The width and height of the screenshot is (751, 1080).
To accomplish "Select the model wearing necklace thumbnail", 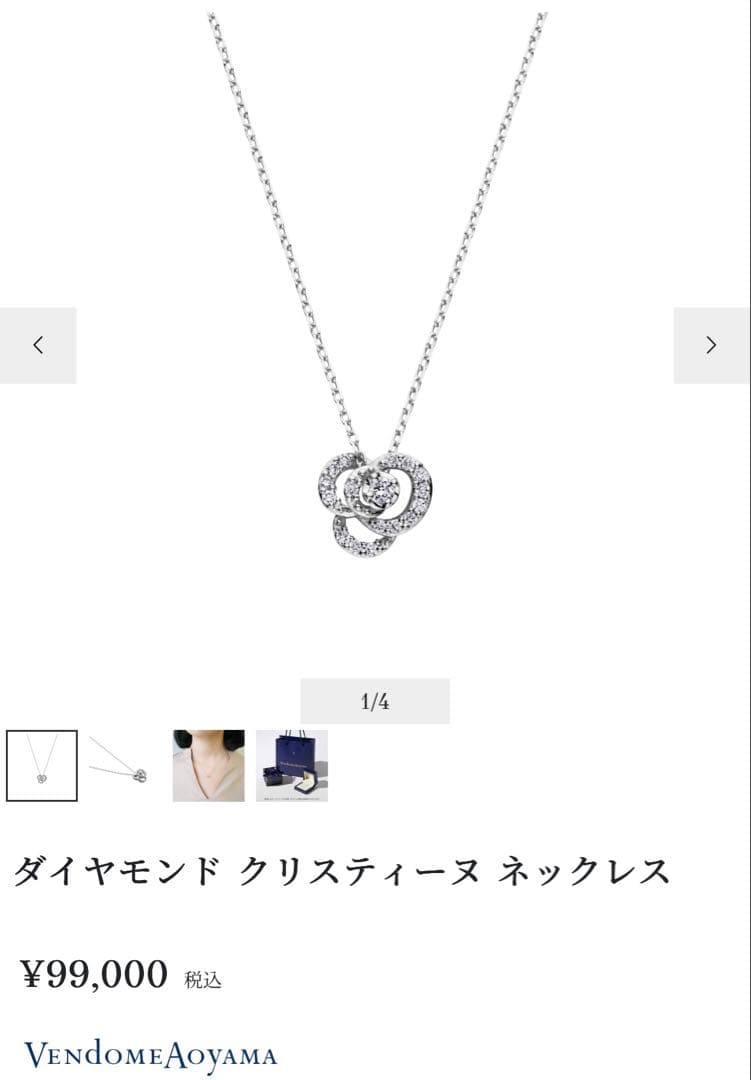I will 208,766.
